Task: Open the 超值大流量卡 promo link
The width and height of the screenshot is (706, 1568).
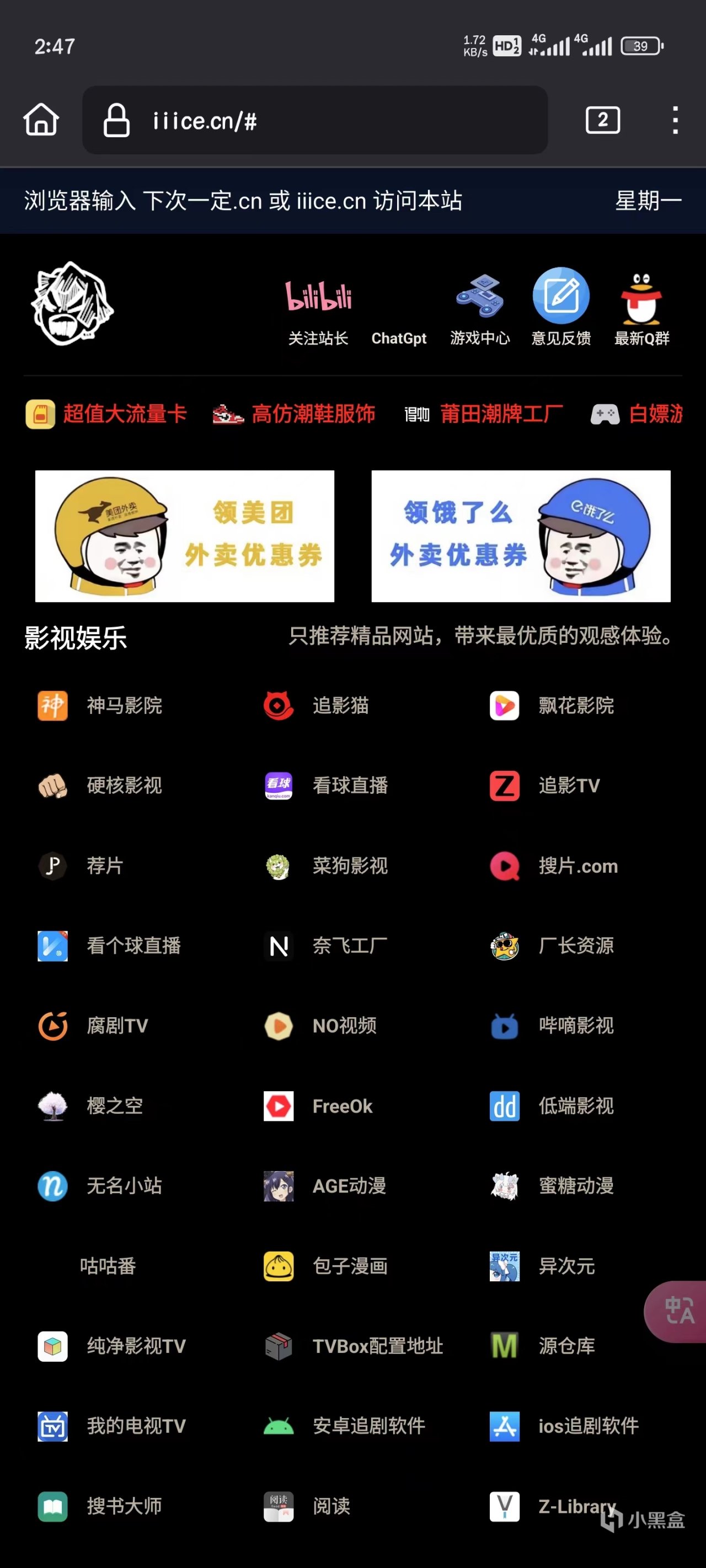Action: (x=106, y=414)
